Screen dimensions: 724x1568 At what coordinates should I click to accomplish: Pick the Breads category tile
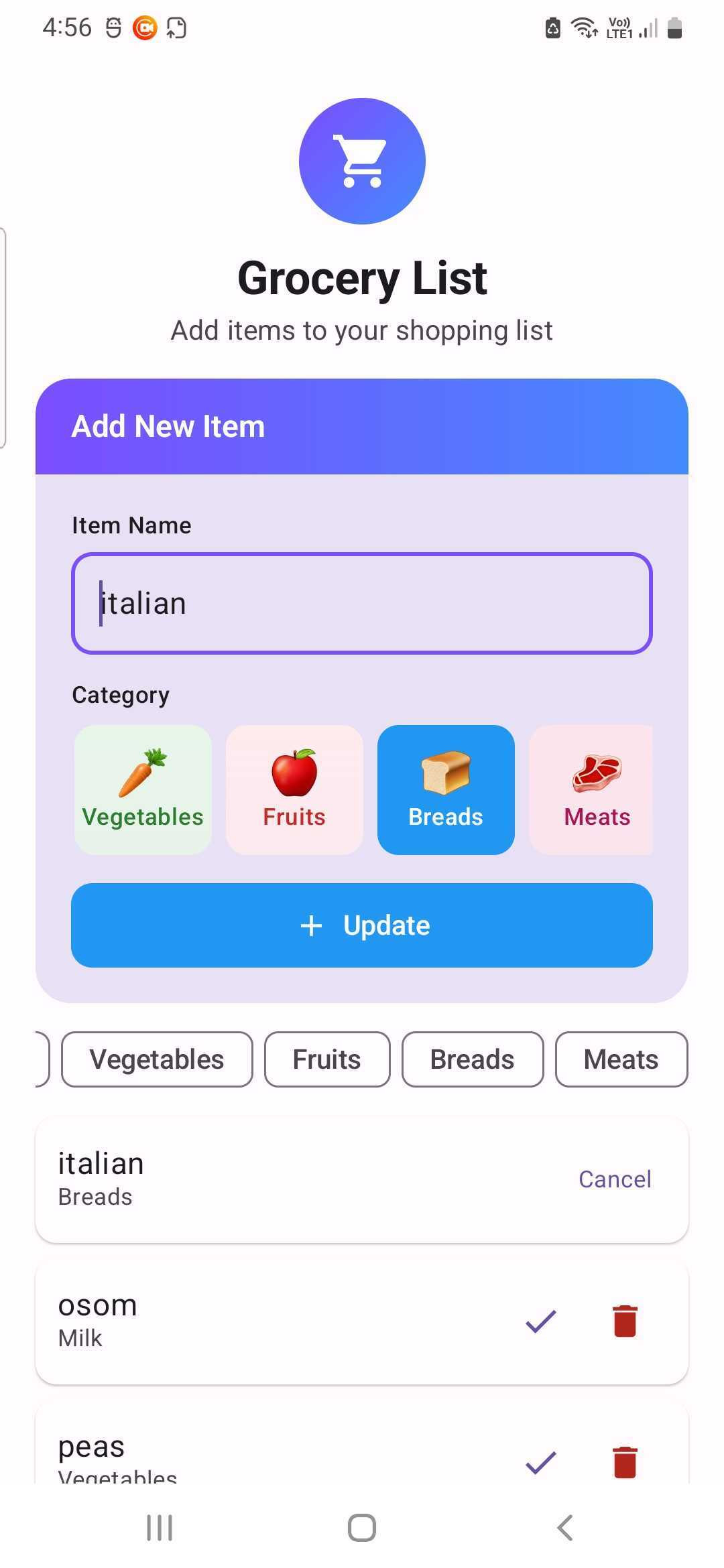(446, 789)
